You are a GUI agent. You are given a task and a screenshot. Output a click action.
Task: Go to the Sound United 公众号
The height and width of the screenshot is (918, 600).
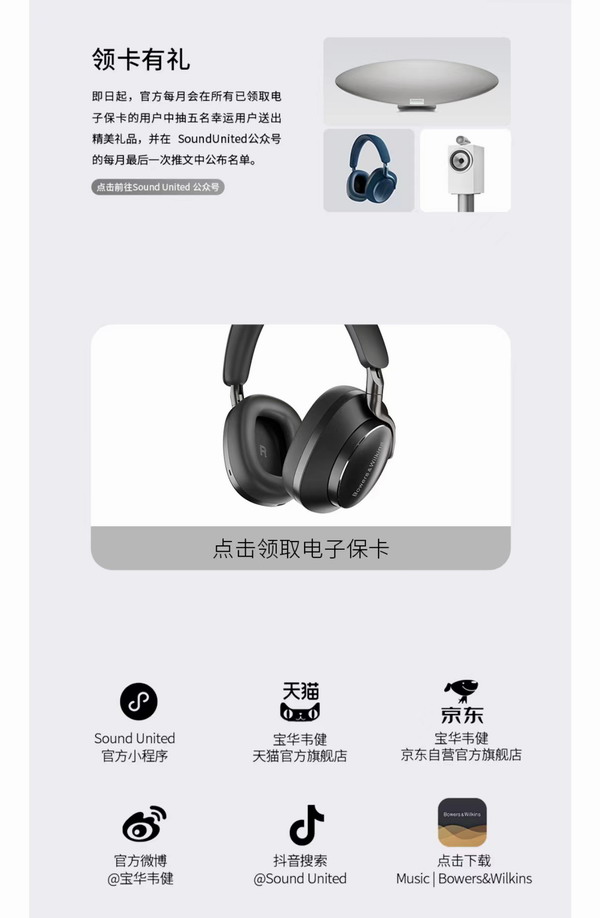pyautogui.click(x=157, y=187)
